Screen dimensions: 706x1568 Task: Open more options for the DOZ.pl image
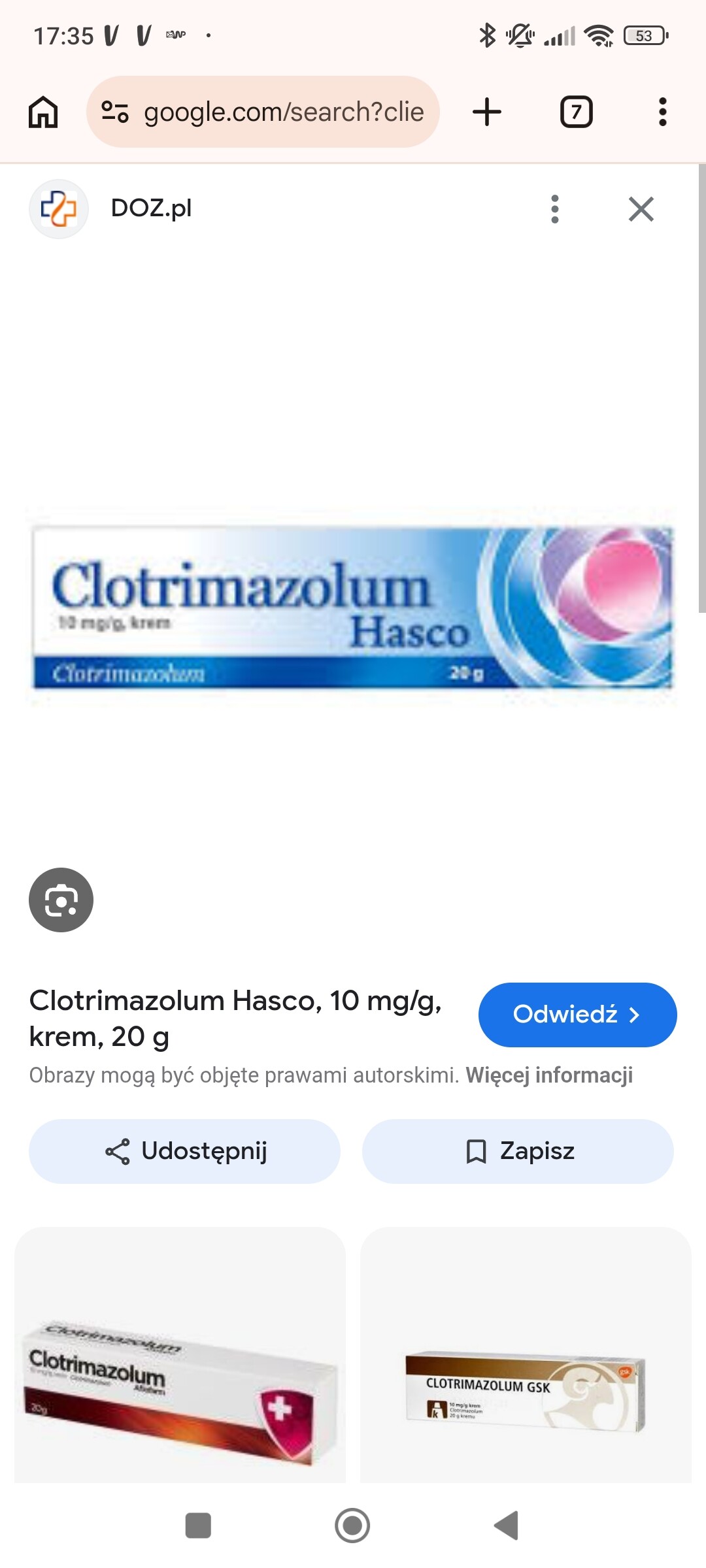coord(554,209)
